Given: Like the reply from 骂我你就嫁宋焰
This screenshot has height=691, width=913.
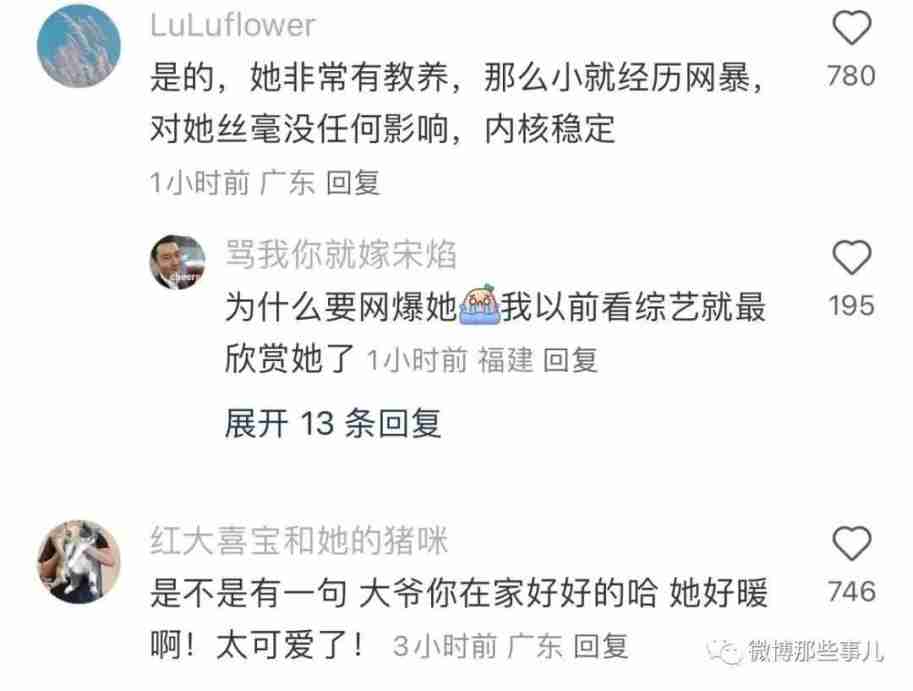Looking at the screenshot, I should [851, 259].
